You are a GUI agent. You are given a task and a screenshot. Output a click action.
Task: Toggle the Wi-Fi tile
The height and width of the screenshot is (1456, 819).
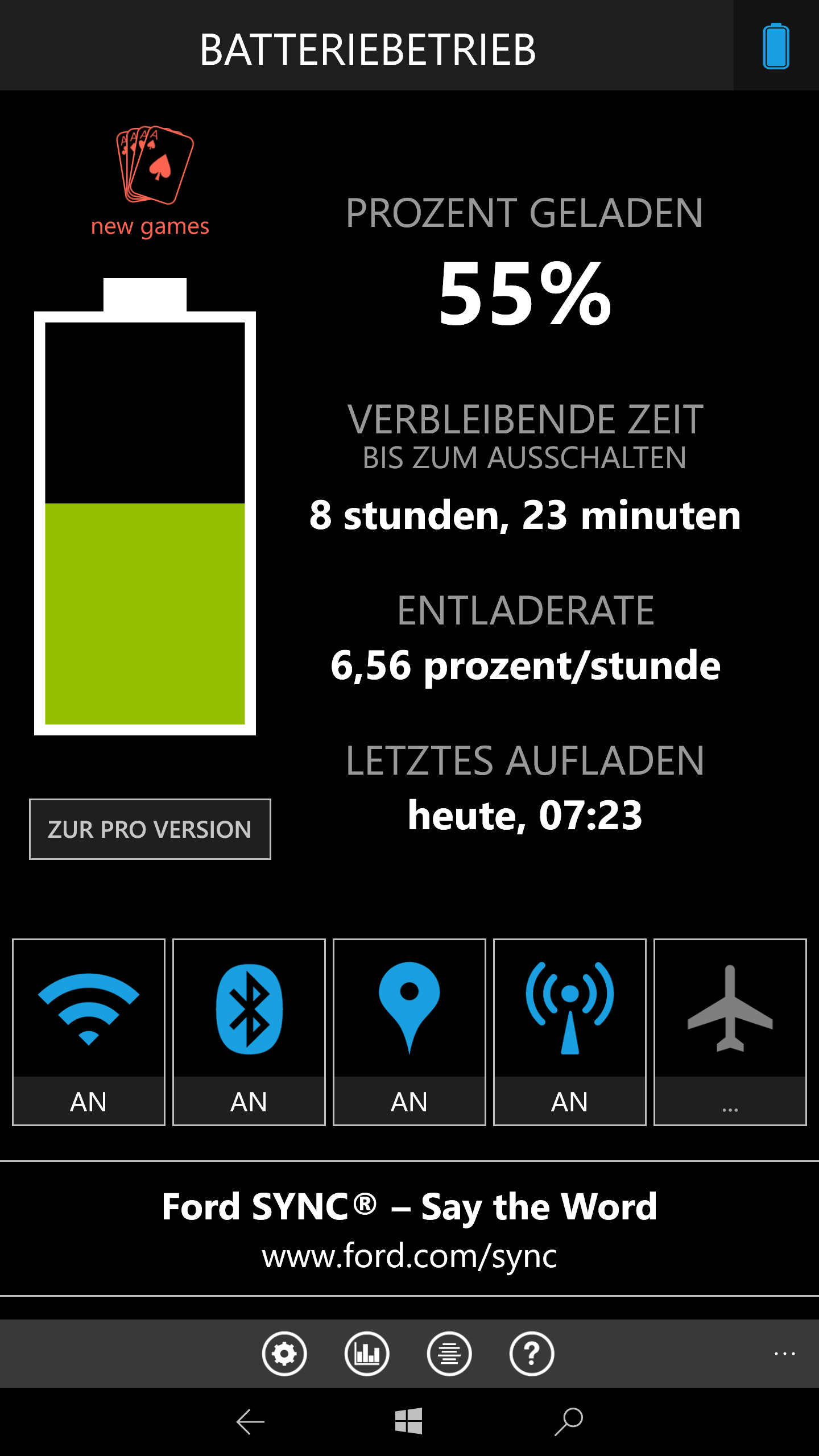point(89,1032)
